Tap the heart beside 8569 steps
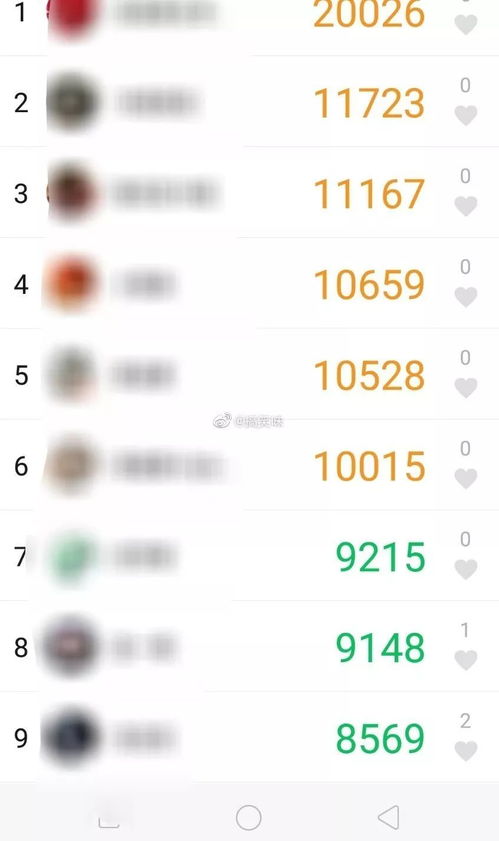Screen dimensions: 499x841 466,750
